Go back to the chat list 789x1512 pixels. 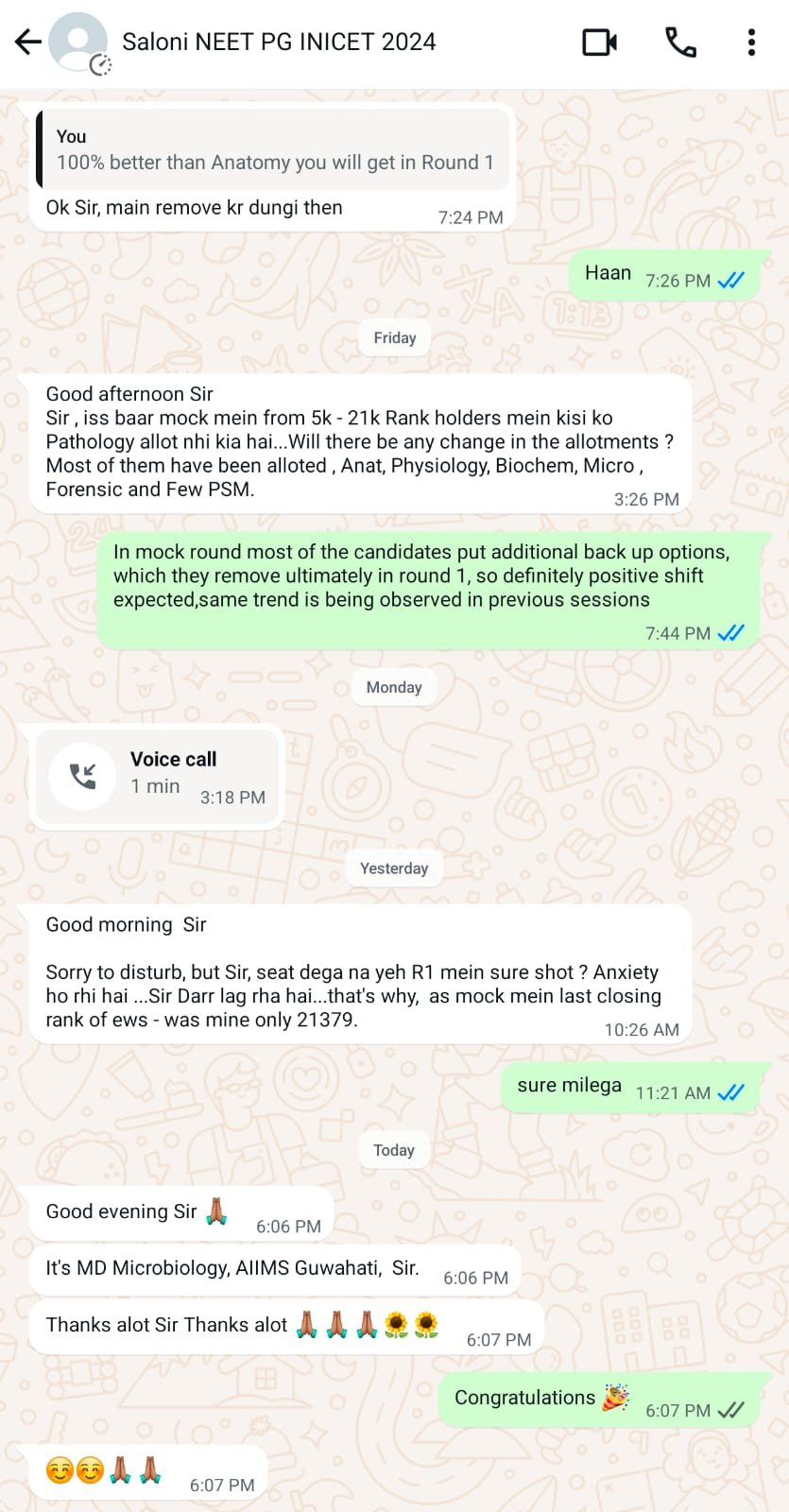pos(27,42)
